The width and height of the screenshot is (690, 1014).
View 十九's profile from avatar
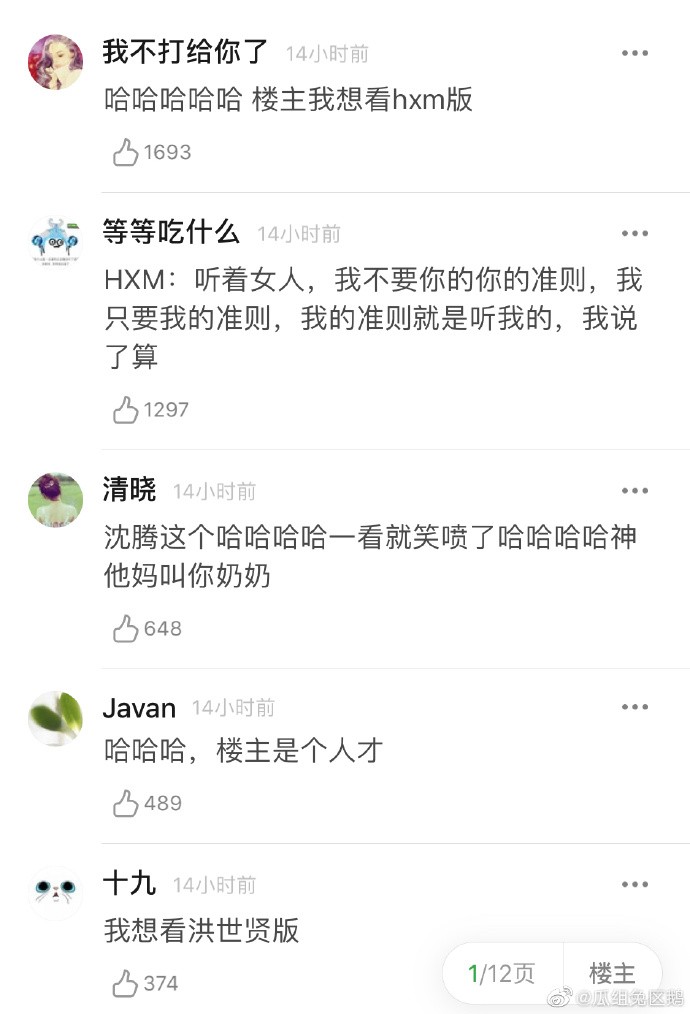tap(55, 893)
